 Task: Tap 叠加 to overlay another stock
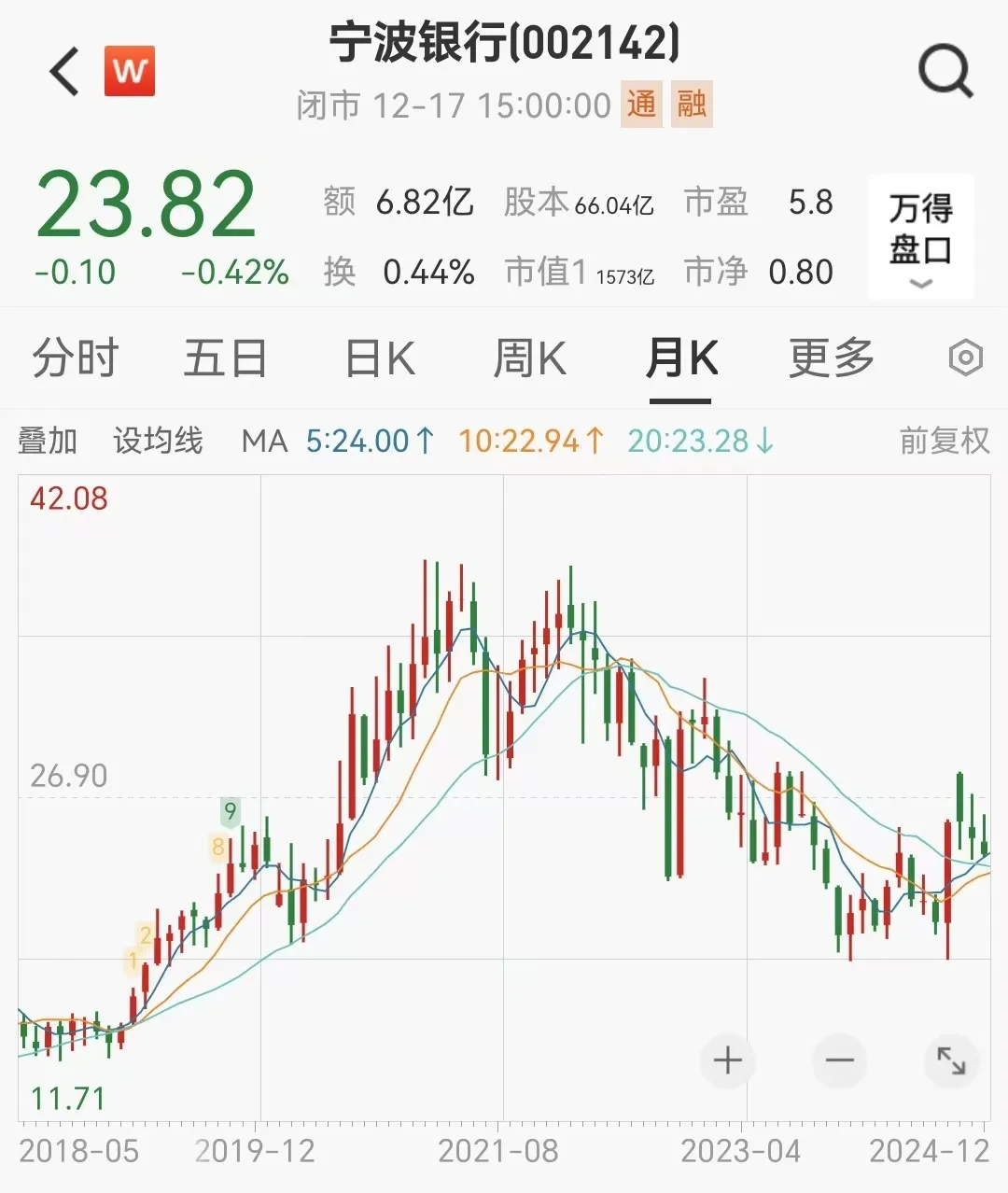click(x=48, y=441)
